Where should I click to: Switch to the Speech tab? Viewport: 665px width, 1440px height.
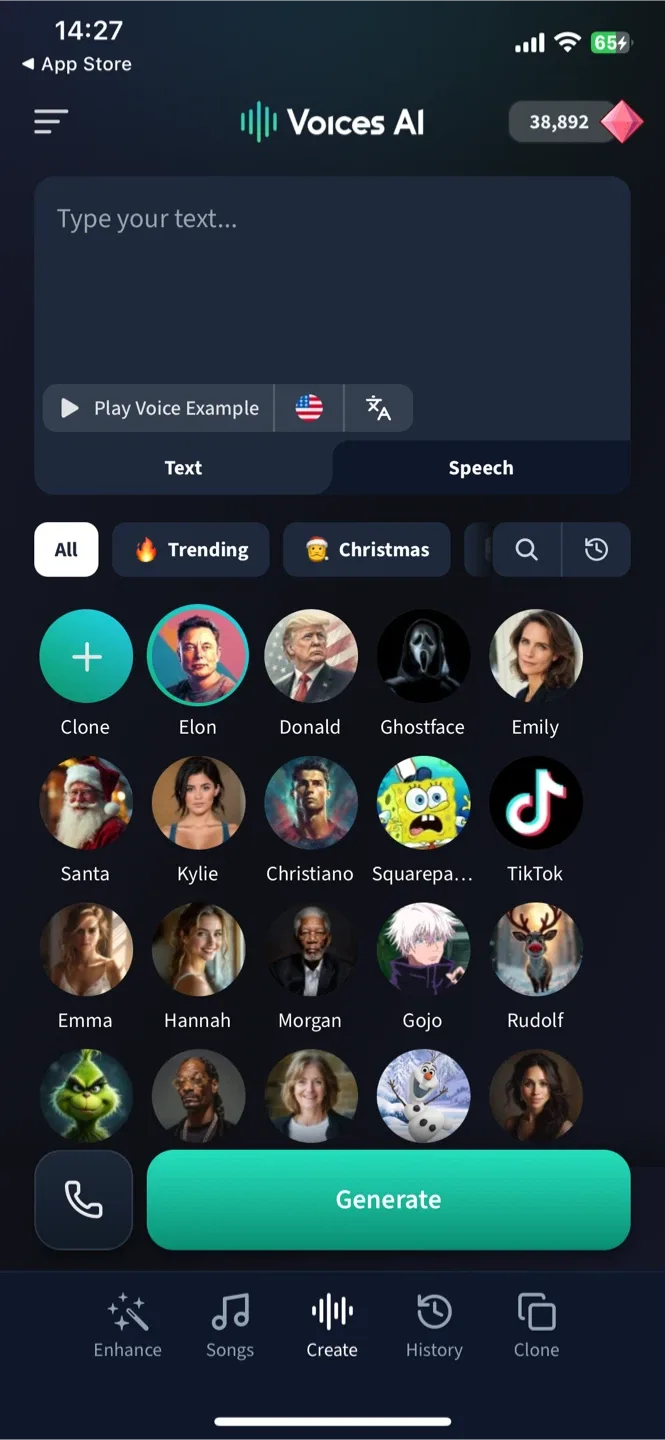point(481,468)
